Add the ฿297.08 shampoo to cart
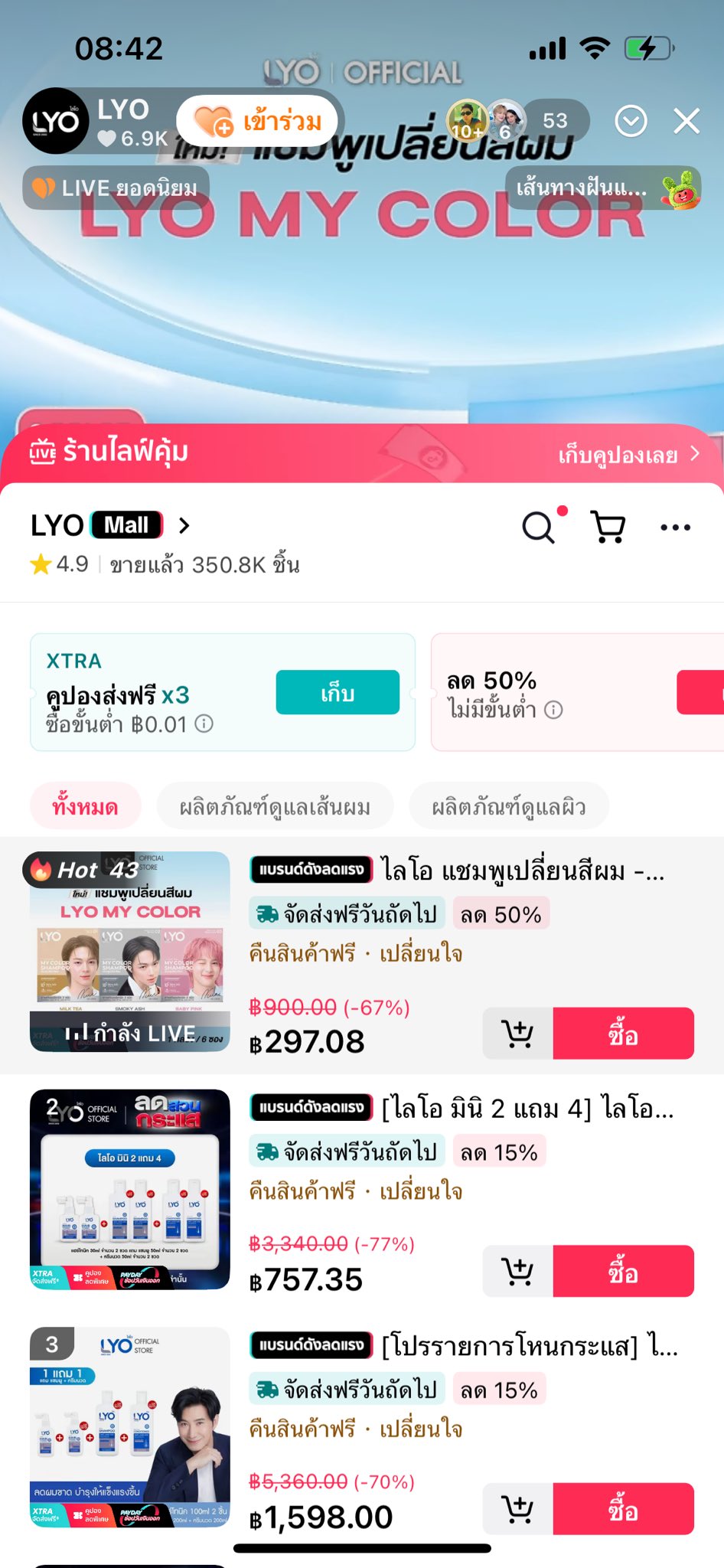The image size is (724, 1568). click(518, 1034)
